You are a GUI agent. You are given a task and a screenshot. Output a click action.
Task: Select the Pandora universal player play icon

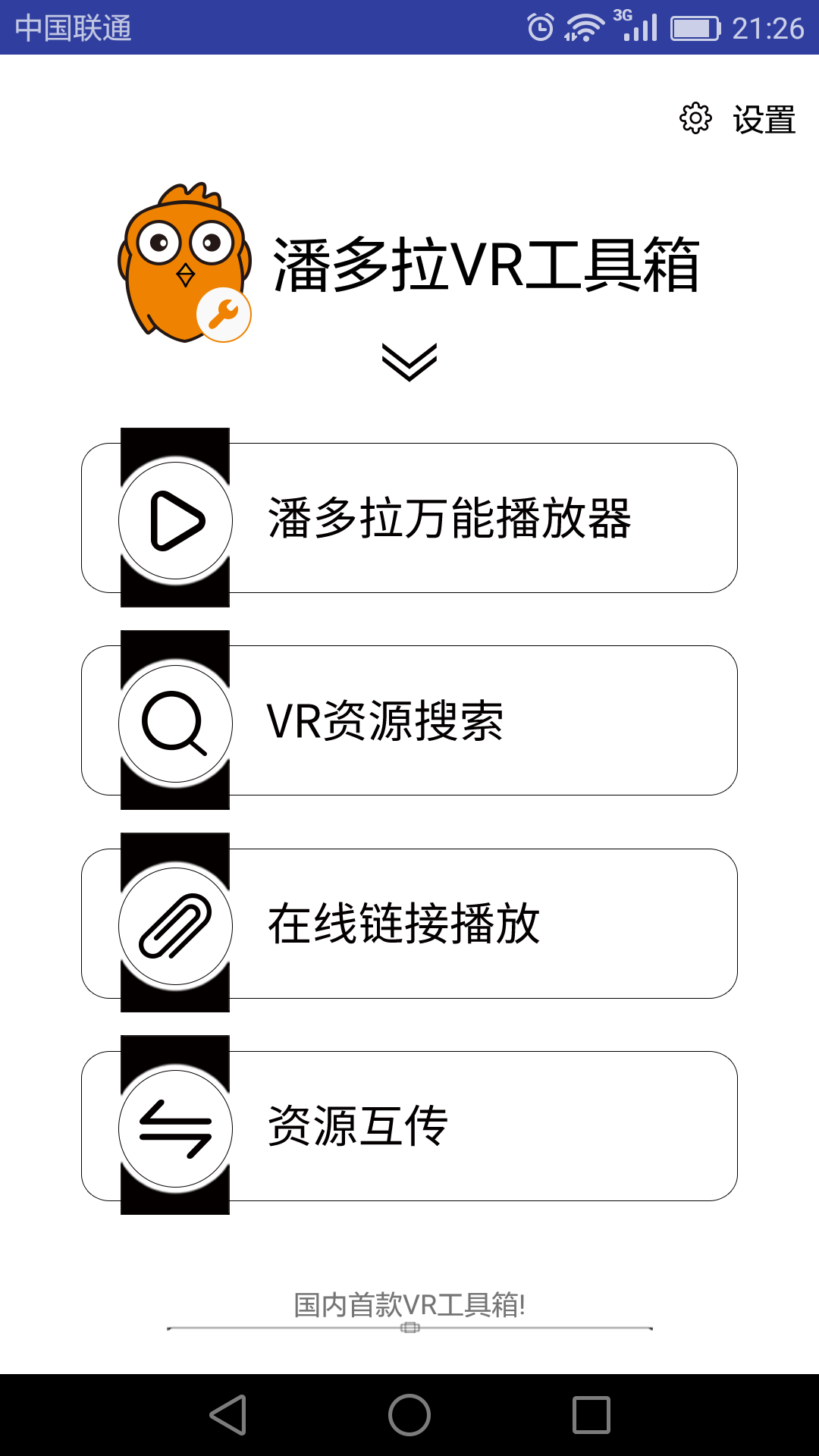click(175, 519)
